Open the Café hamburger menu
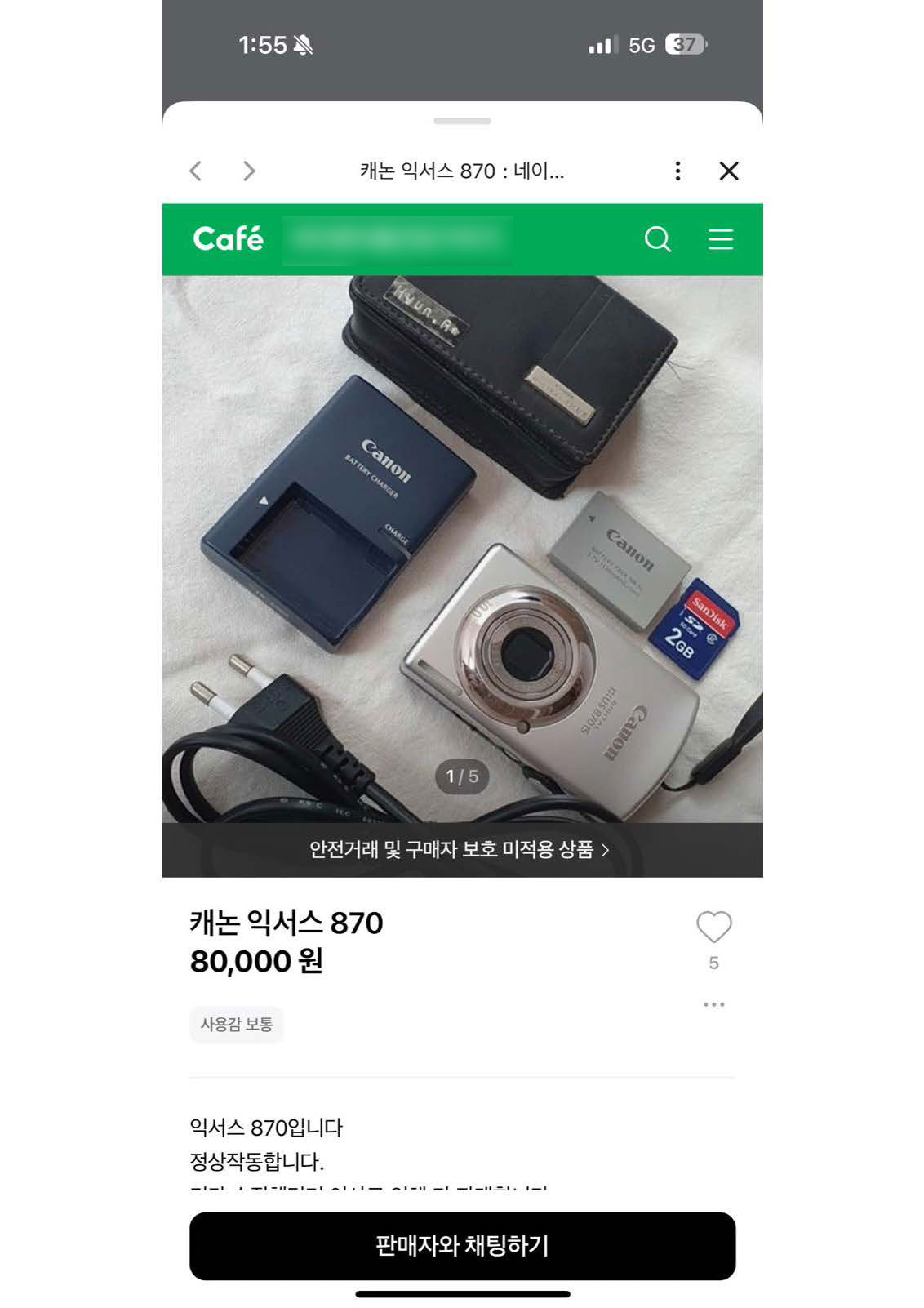Screen dimensions: 924x1308 720,239
